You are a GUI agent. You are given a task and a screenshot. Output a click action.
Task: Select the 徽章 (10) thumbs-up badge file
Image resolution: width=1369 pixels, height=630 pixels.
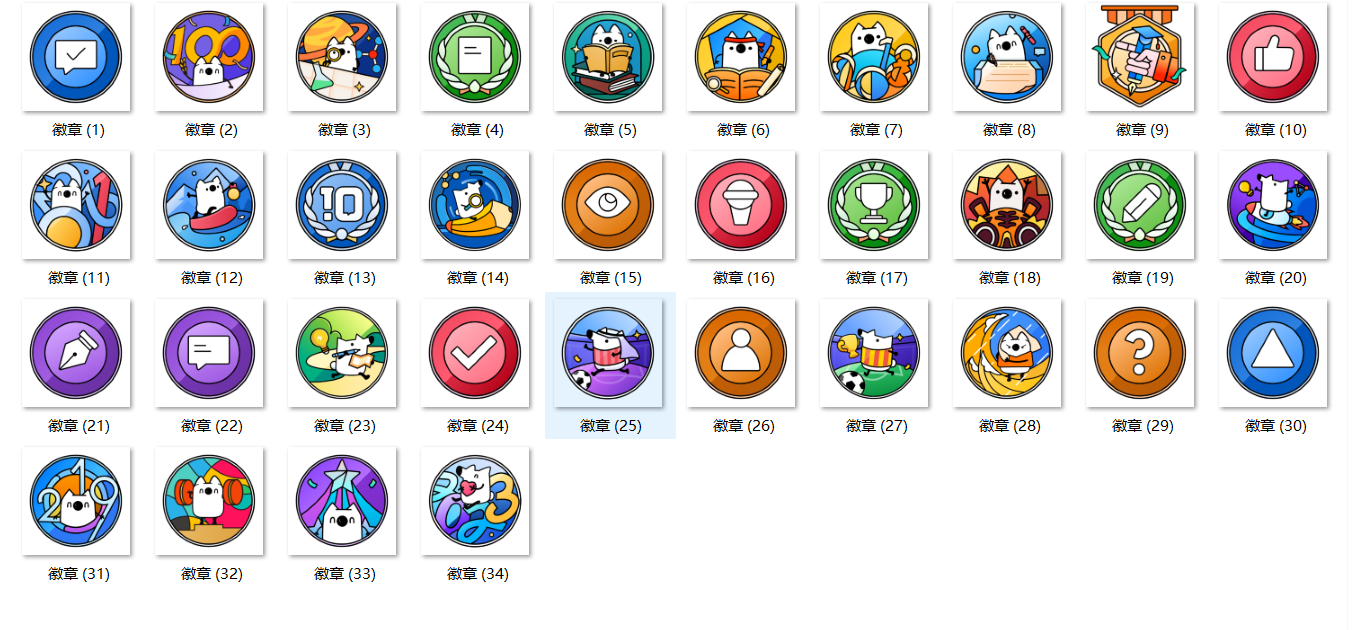click(x=1273, y=57)
